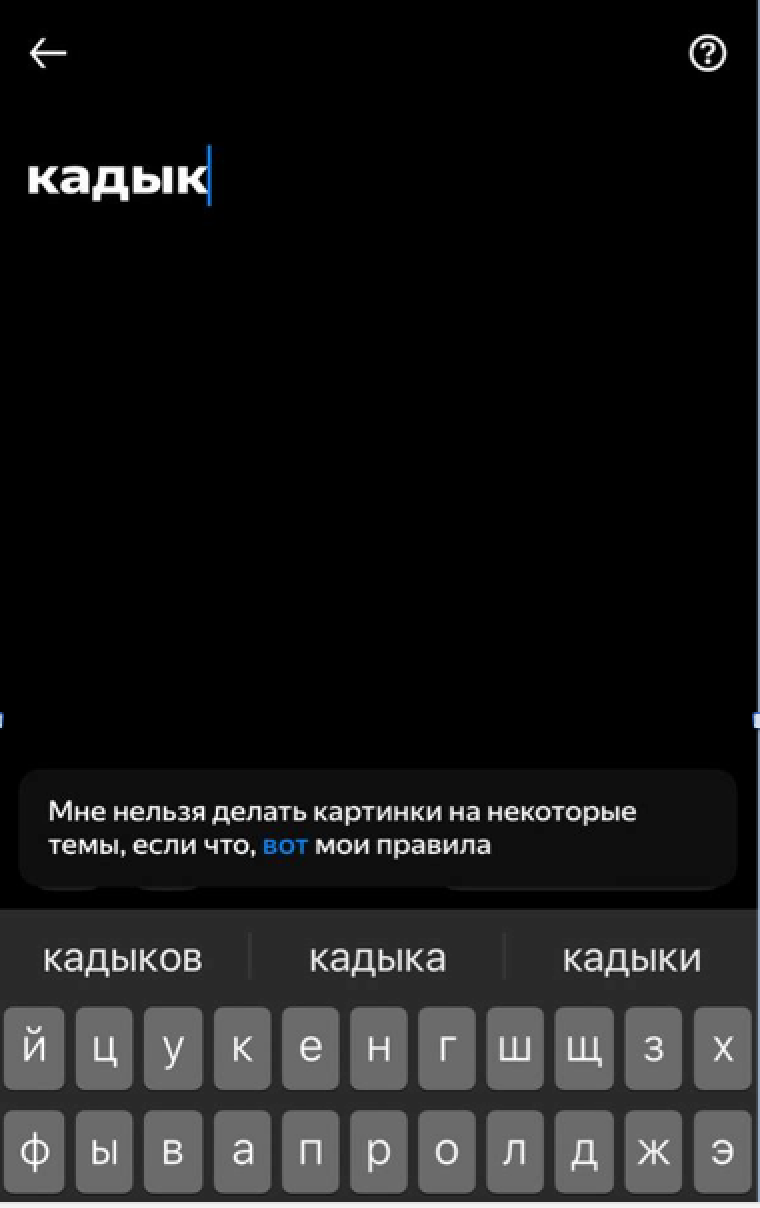Viewport: 760px width, 1208px height.
Task: Go back using the arrow icon
Action: pos(47,54)
